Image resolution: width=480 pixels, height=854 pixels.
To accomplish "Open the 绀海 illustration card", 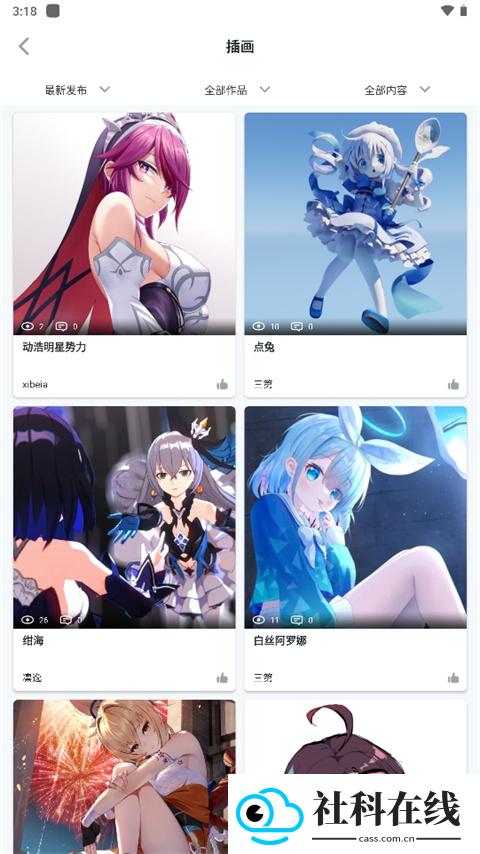I will point(124,548).
